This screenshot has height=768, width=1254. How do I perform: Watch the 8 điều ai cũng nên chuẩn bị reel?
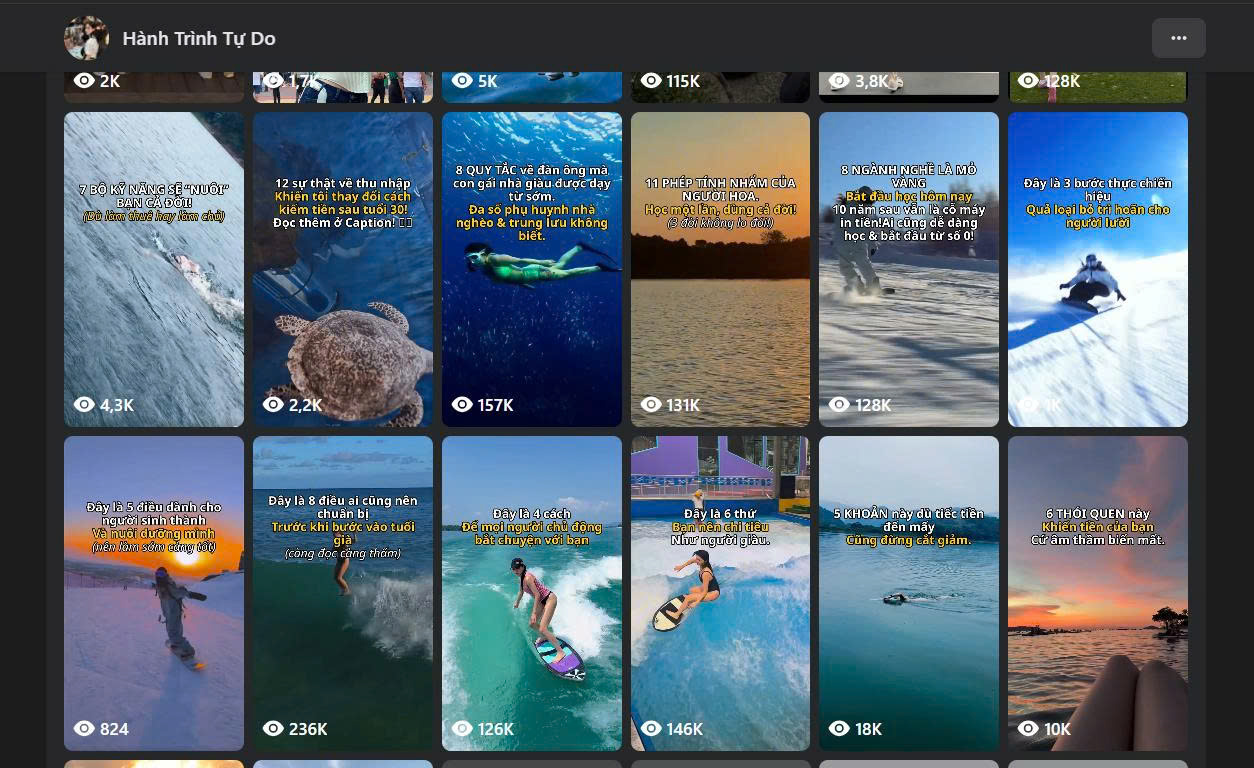[343, 593]
